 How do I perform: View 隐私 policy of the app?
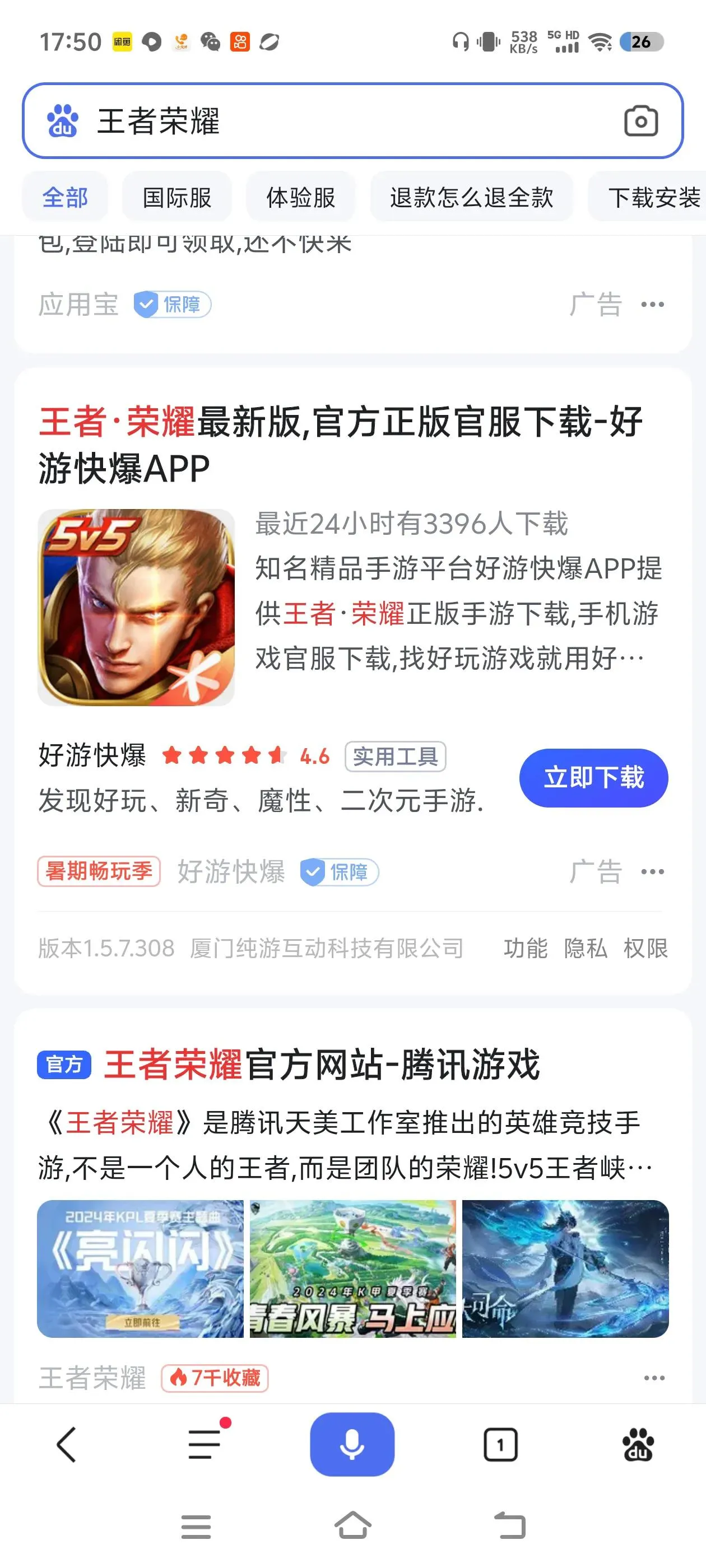(586, 948)
